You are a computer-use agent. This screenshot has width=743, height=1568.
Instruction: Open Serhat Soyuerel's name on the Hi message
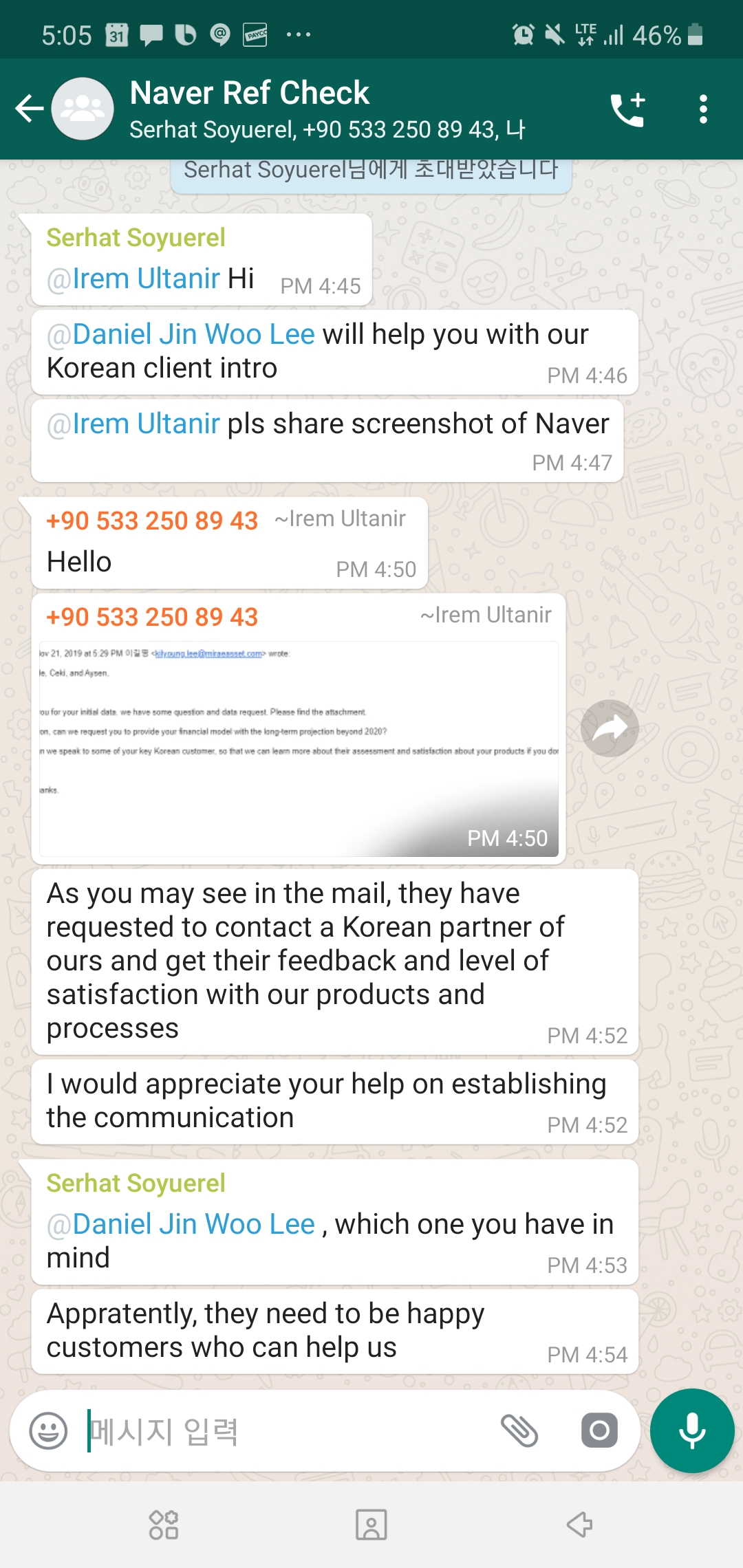(136, 238)
